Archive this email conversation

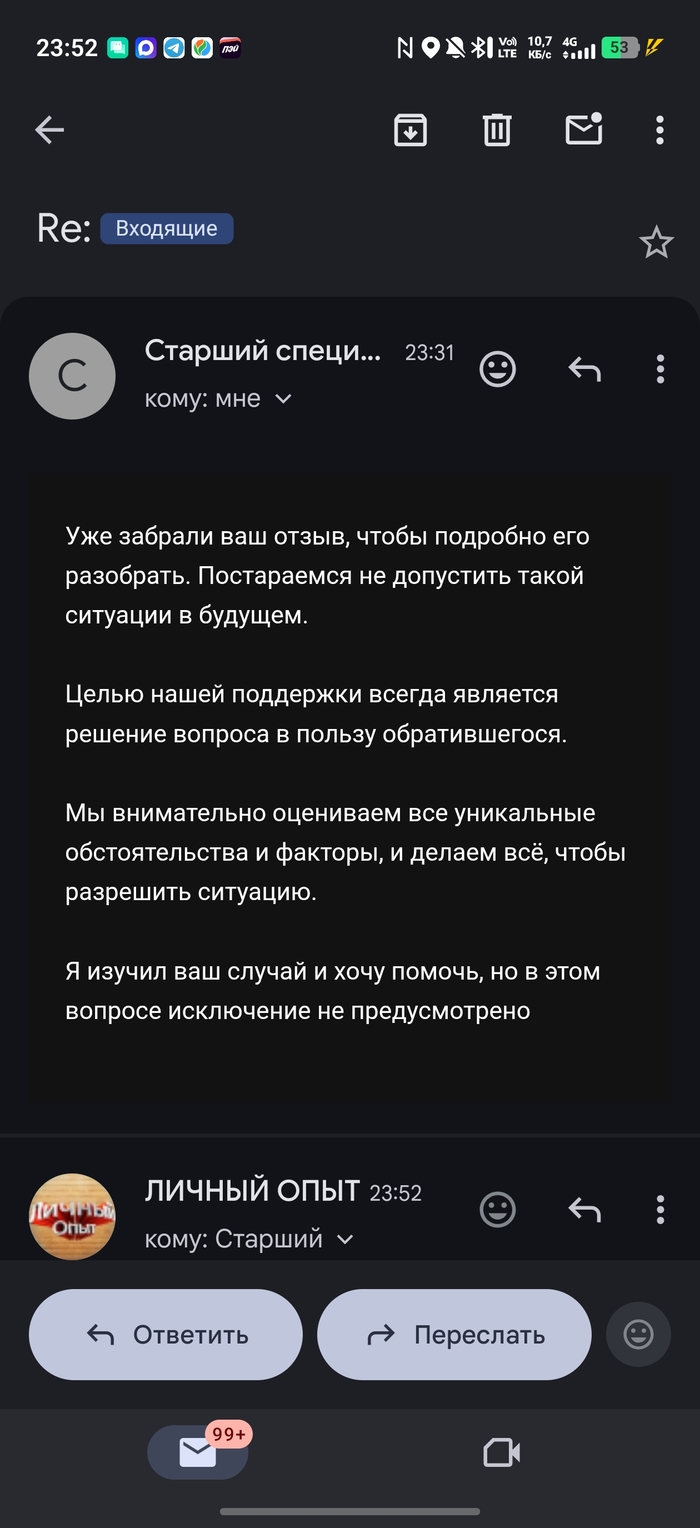tap(411, 130)
